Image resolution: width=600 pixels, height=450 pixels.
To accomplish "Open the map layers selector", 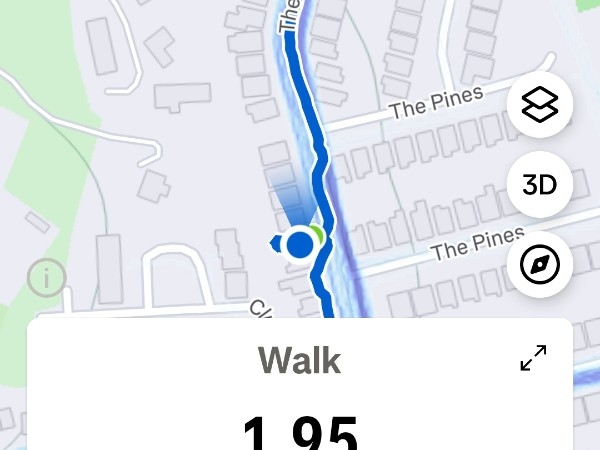I will pos(540,104).
